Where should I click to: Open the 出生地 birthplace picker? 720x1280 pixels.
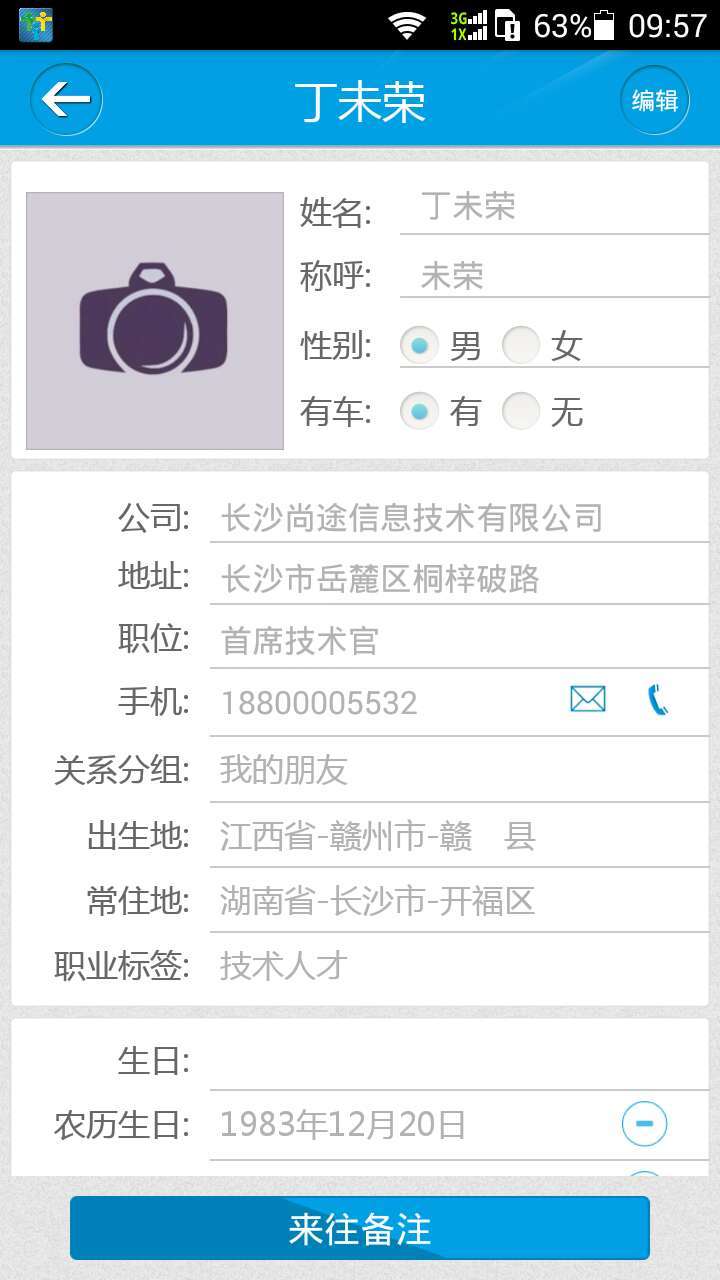click(458, 836)
